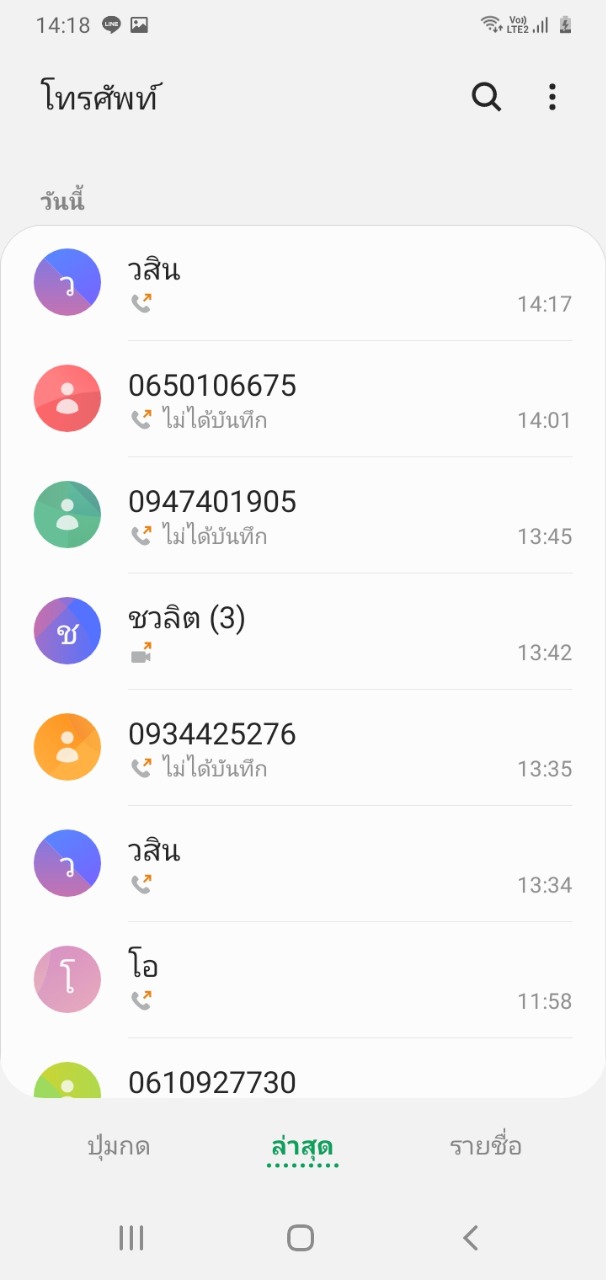Open the search icon in the Phone app
Screen dimensions: 606x1280
coord(486,97)
